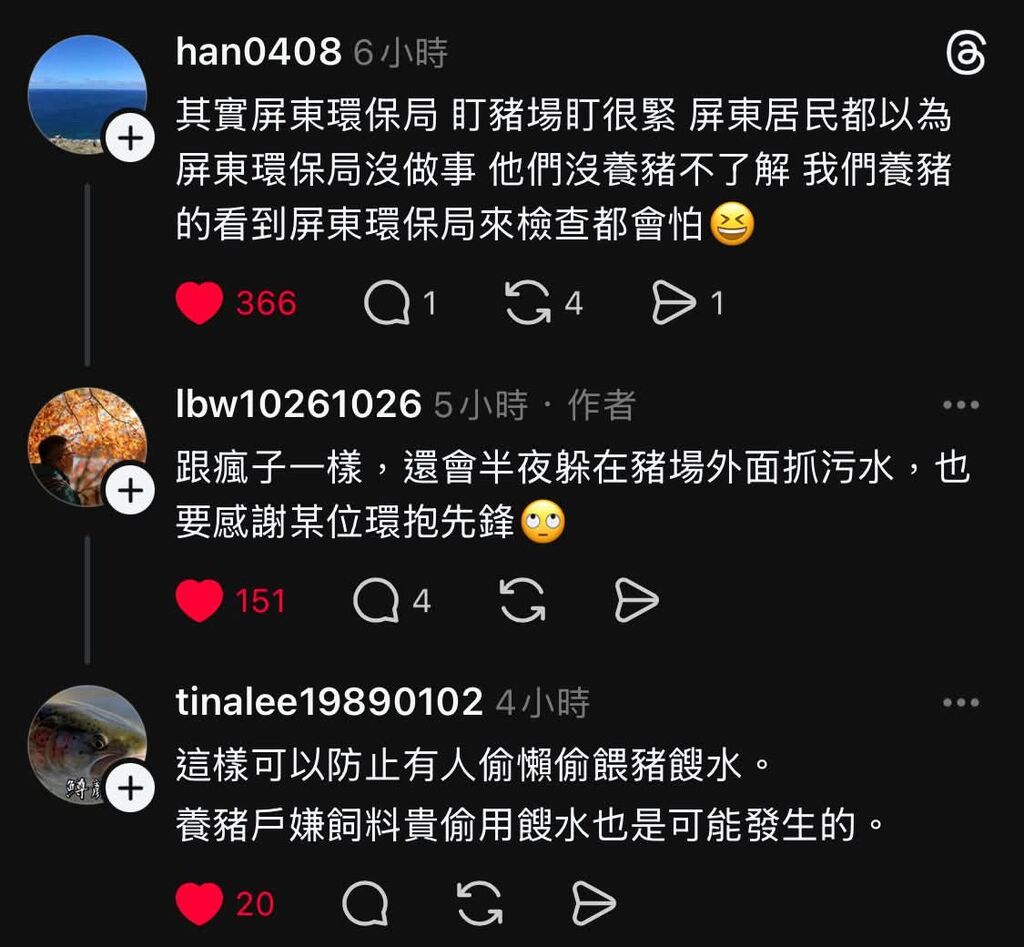Reply to tinalee19890102's comment
The width and height of the screenshot is (1024, 947).
[x=365, y=904]
